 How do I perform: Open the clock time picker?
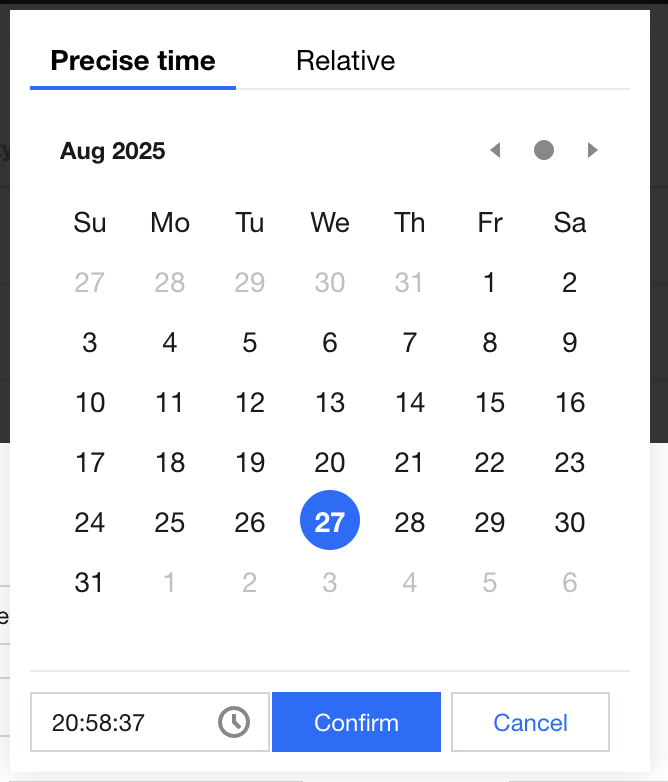point(234,722)
